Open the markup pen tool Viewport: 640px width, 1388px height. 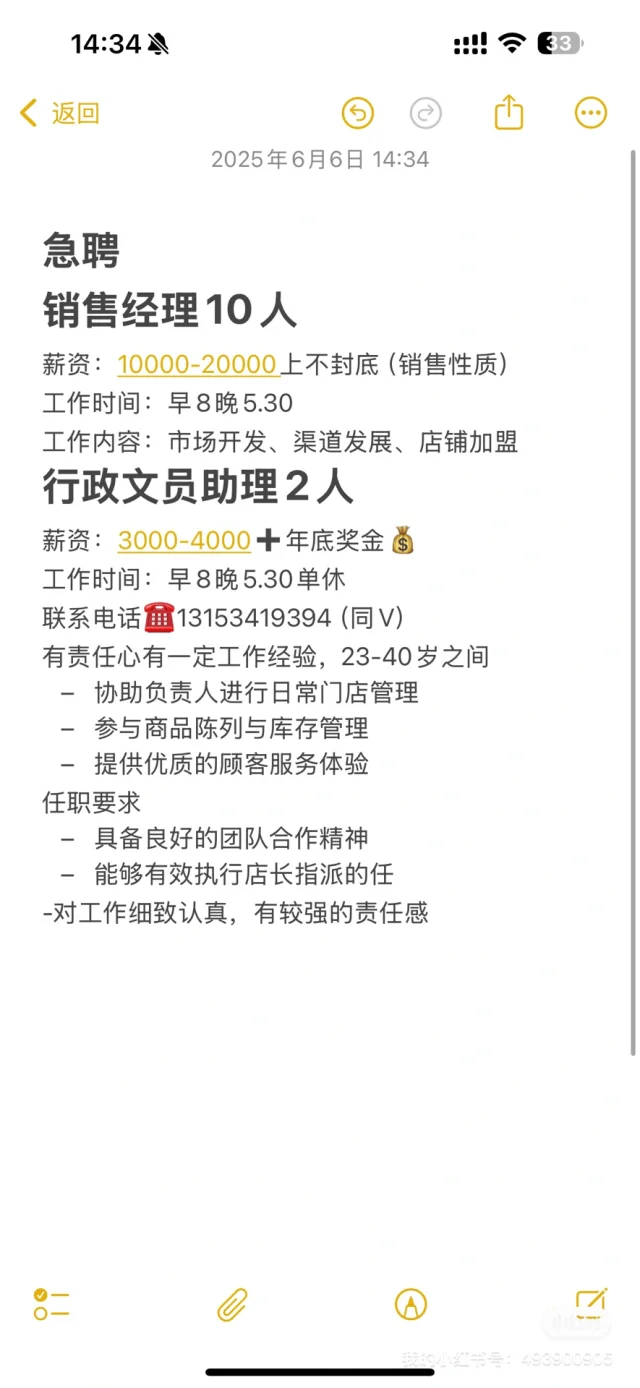click(411, 1304)
